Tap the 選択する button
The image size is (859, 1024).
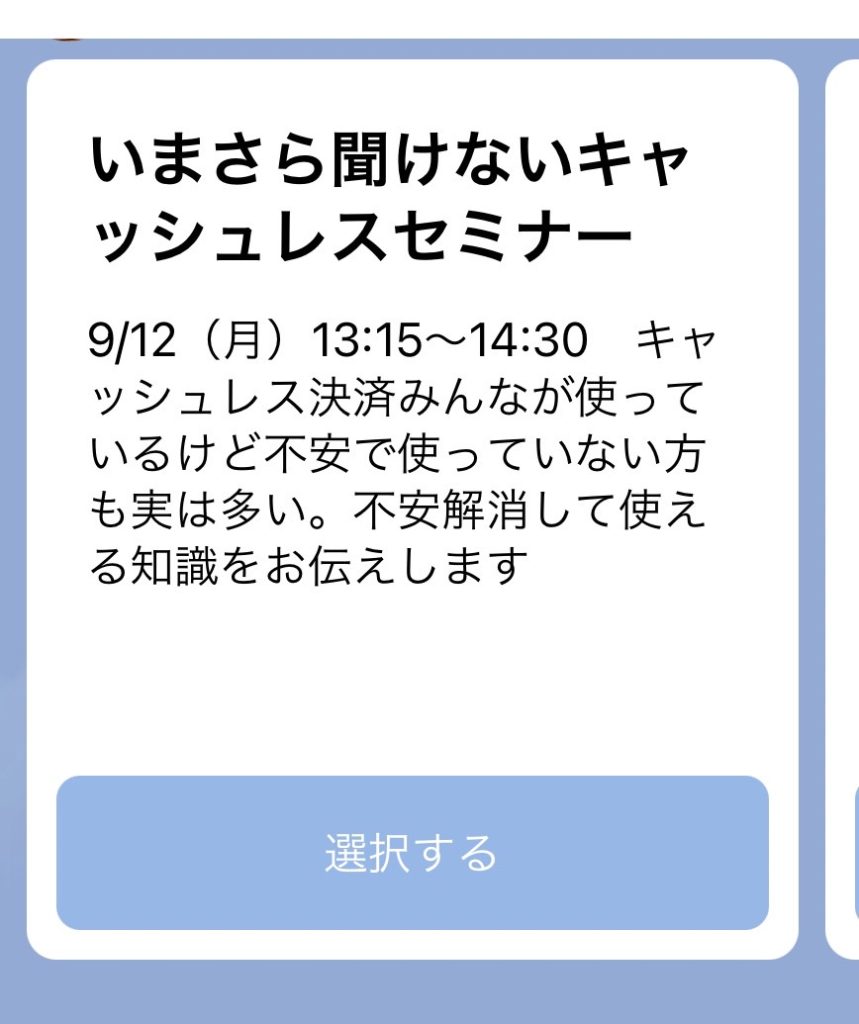pos(412,853)
